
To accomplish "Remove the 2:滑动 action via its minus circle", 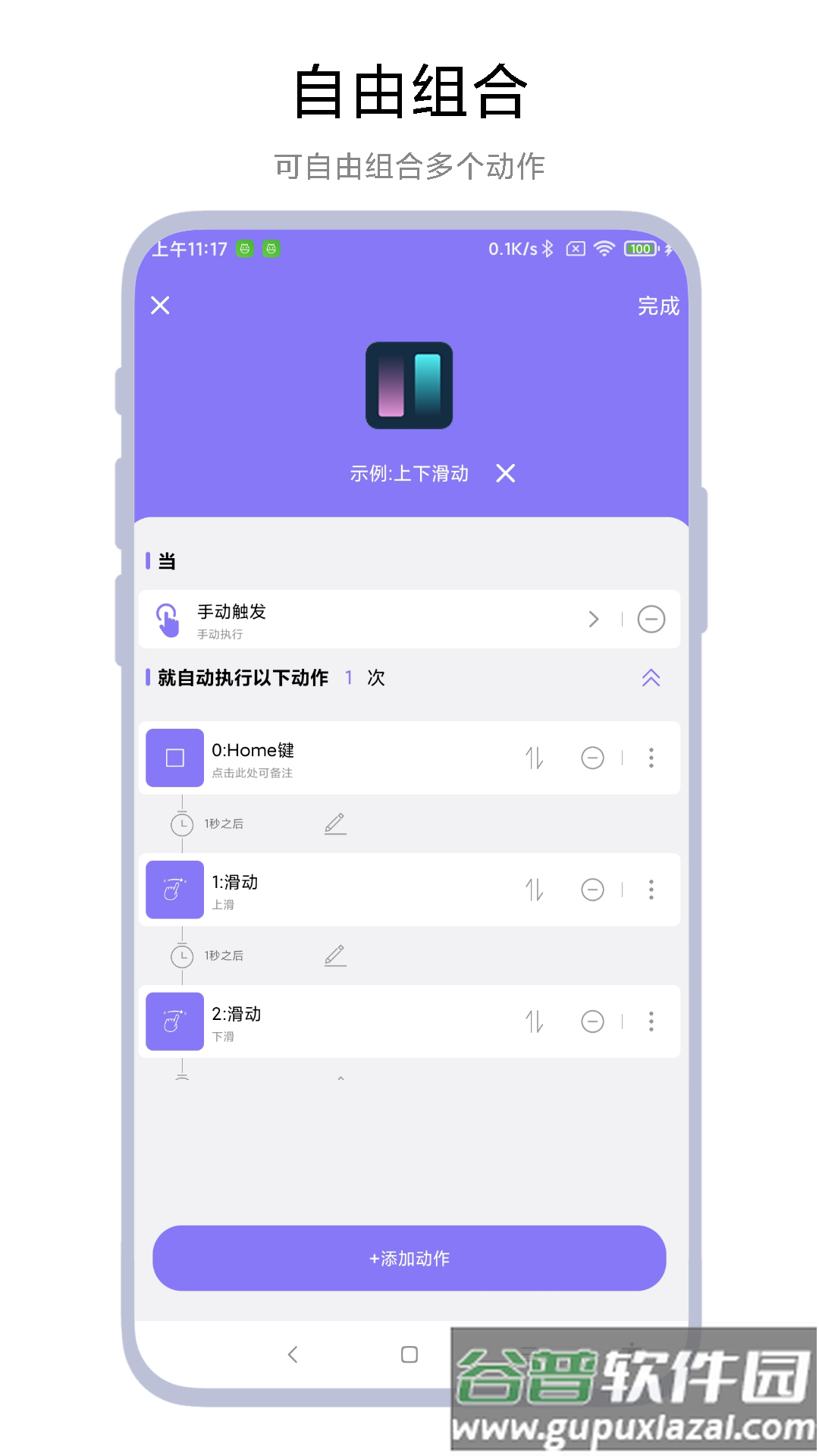I will [593, 1021].
